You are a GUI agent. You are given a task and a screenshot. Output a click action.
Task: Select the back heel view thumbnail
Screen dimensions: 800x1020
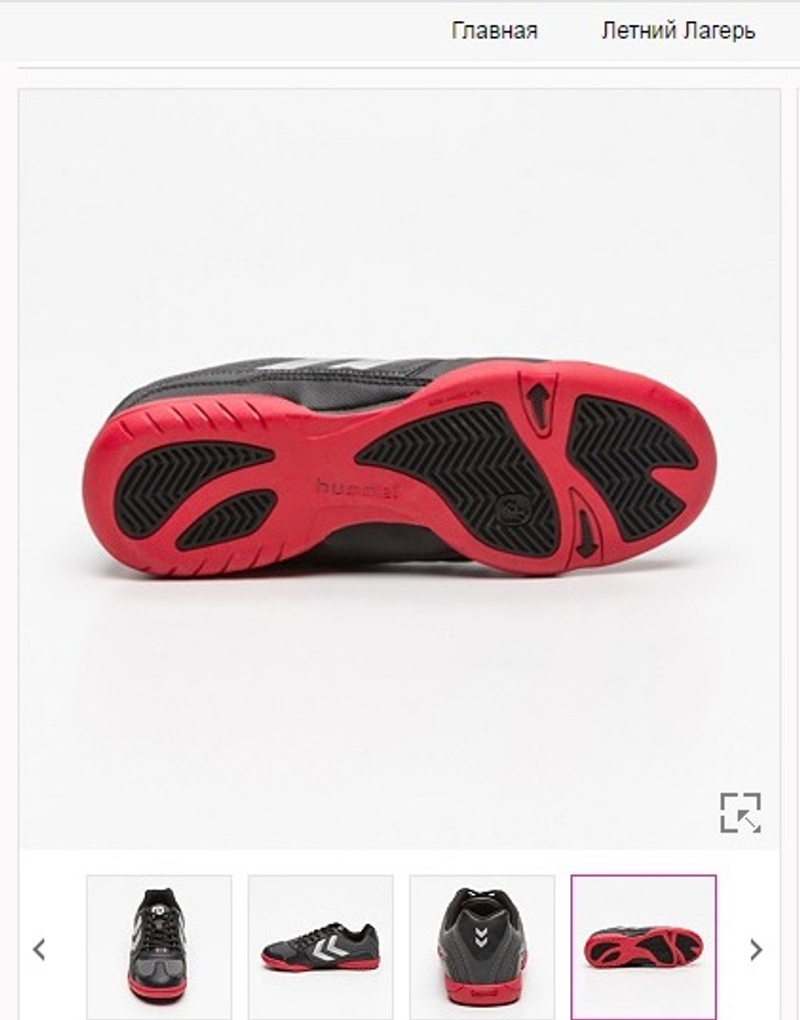point(481,946)
